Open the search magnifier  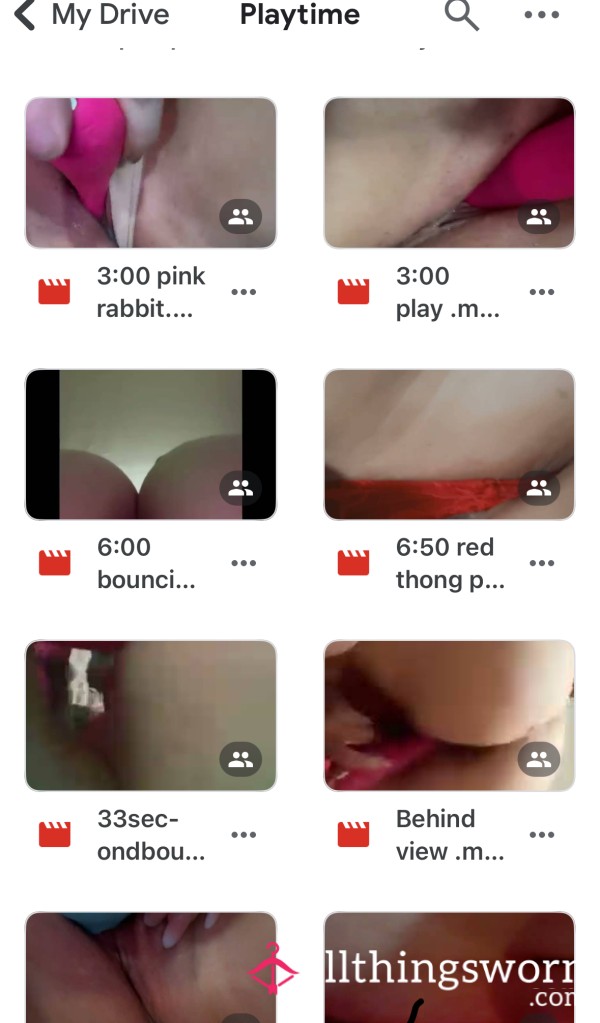tap(462, 15)
